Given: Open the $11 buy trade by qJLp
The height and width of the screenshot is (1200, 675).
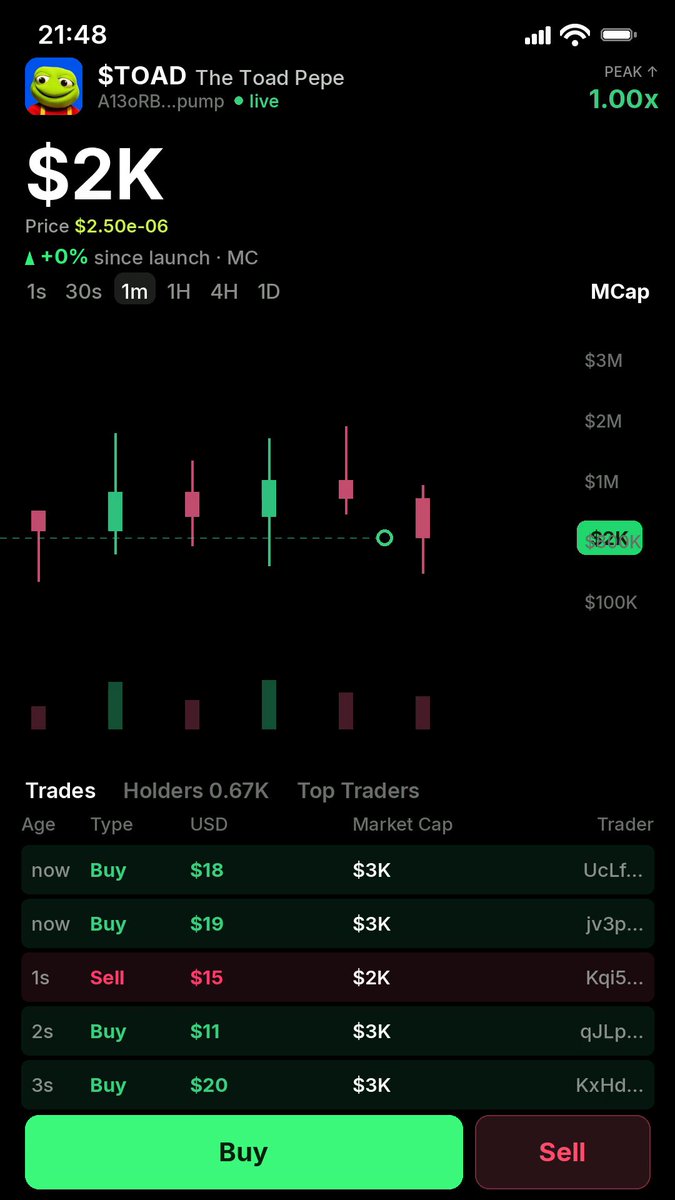Looking at the screenshot, I should 338,1031.
